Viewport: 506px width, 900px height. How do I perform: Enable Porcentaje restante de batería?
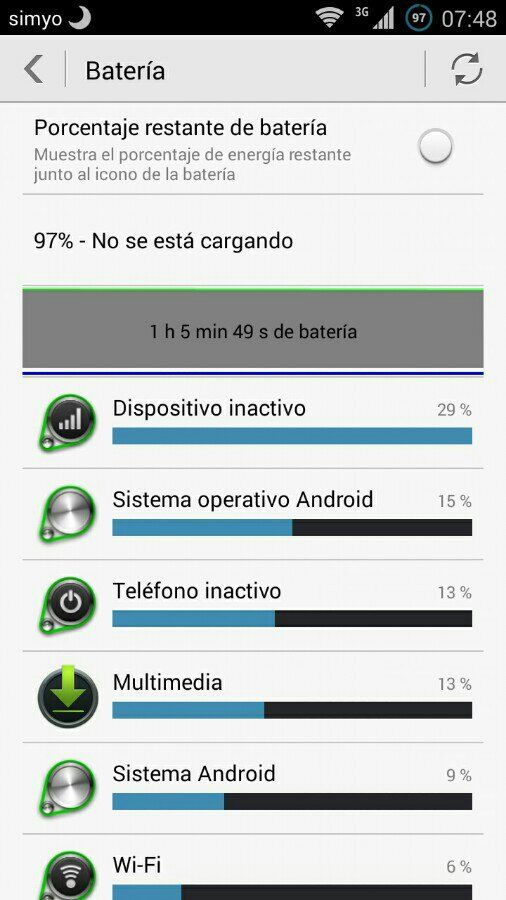(435, 146)
